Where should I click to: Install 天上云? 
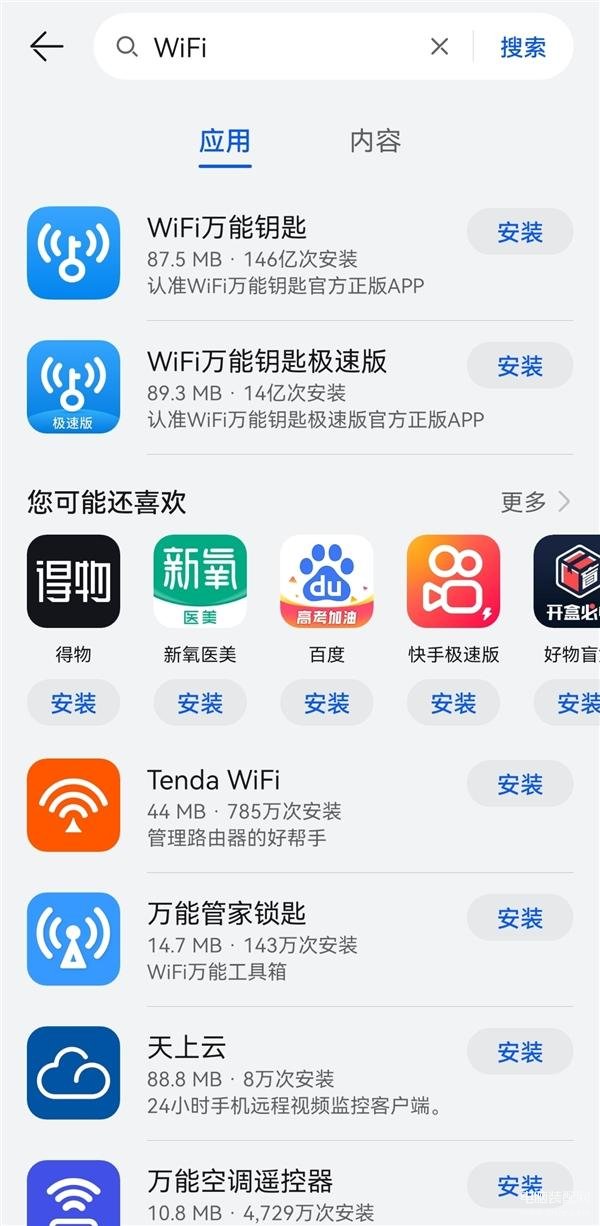pyautogui.click(x=520, y=1052)
